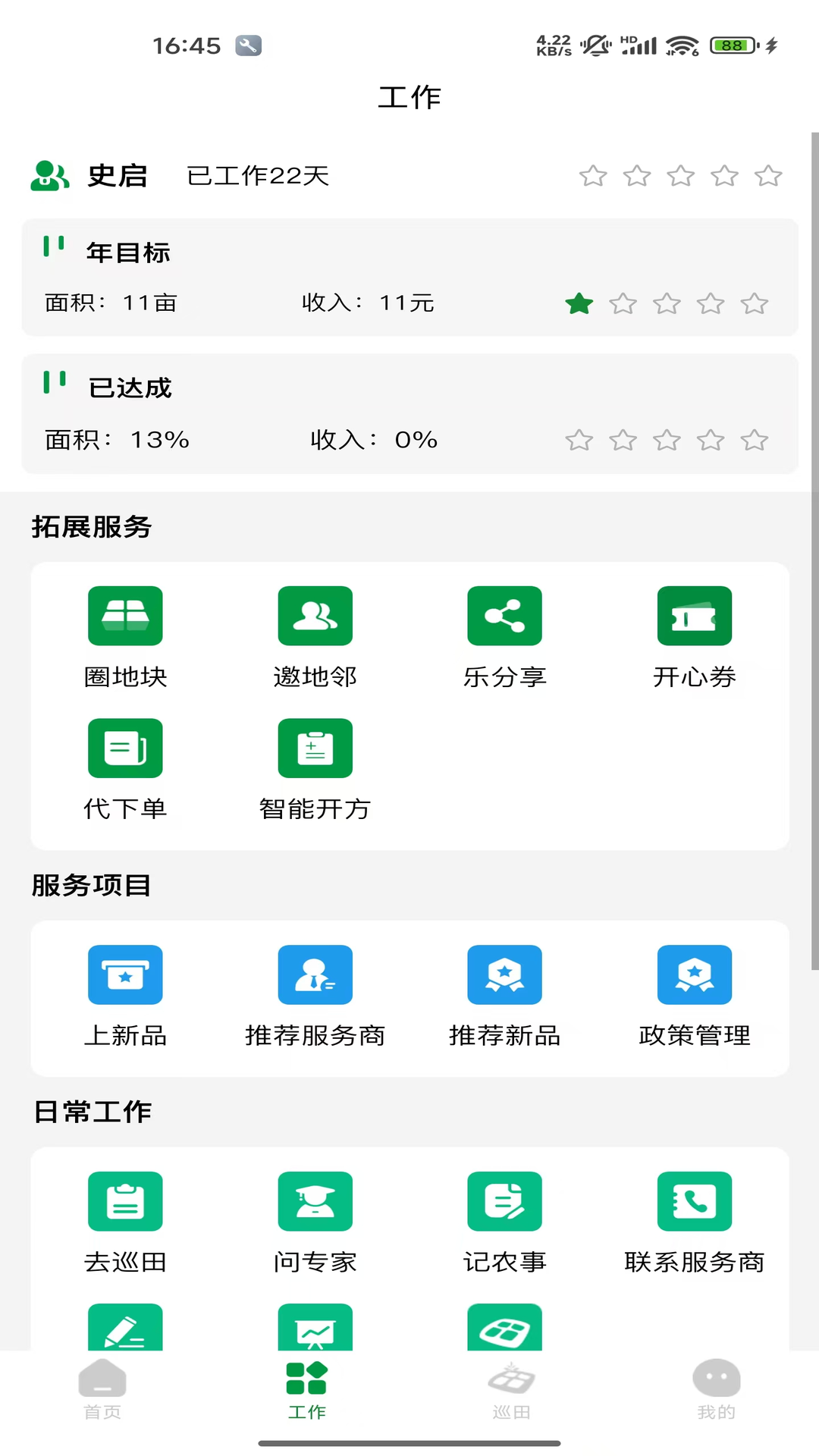The width and height of the screenshot is (819, 1456).
Task: Tap the 开心券 coupon icon
Action: coord(694,616)
